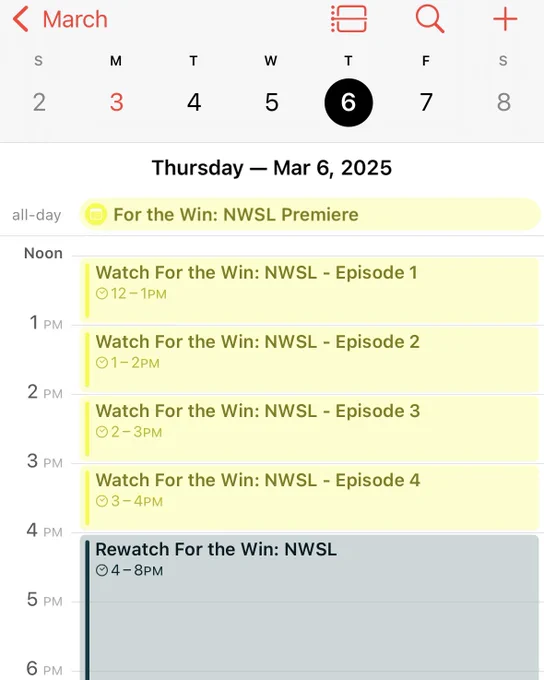Open the Episode 2 event
Screen dimensions: 544x680
click(x=310, y=359)
